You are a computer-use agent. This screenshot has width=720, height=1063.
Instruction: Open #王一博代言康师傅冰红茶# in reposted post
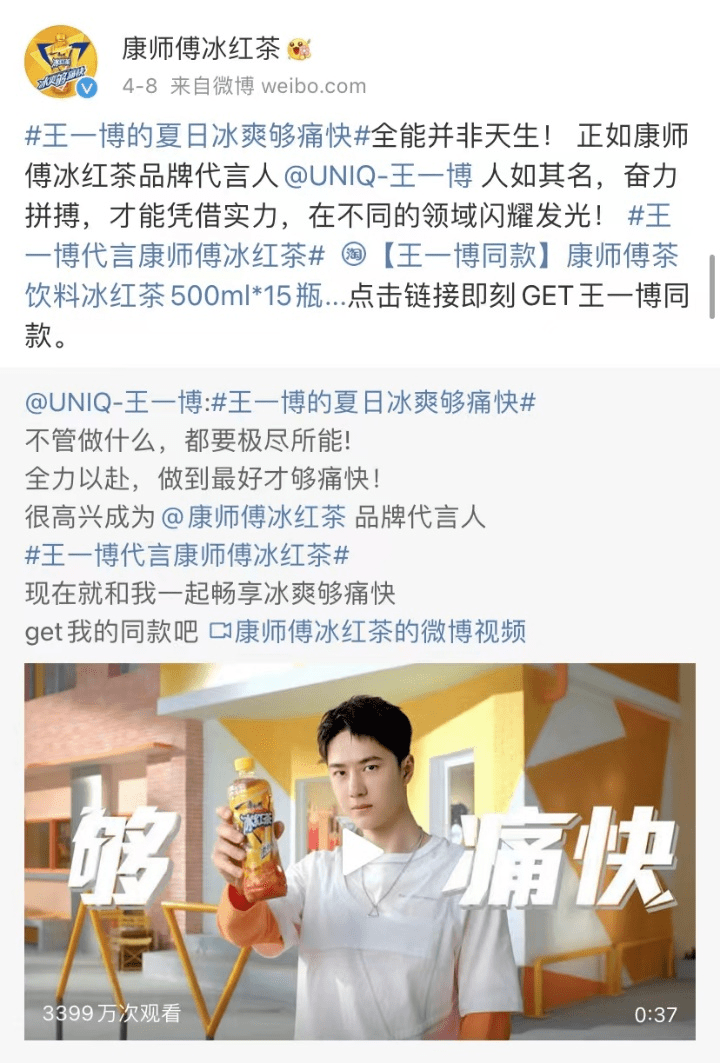click(x=187, y=555)
